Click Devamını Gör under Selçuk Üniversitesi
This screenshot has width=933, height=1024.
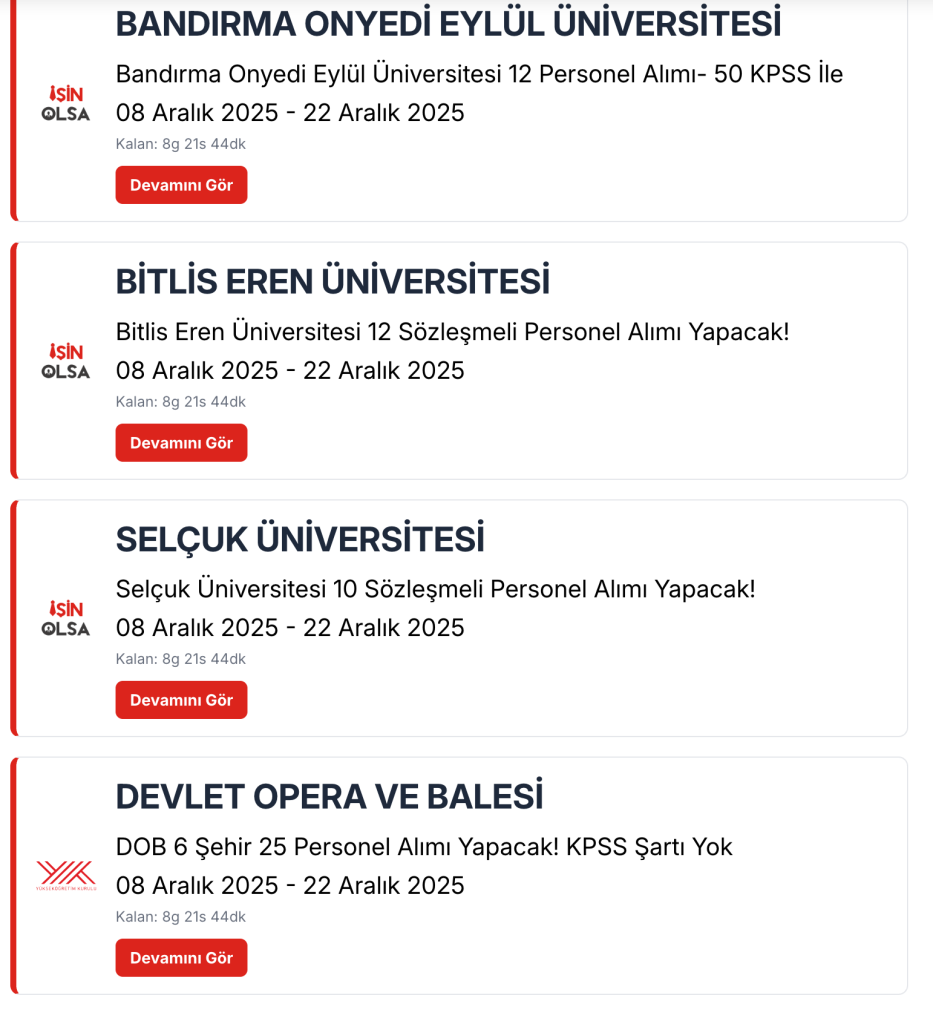pos(181,699)
